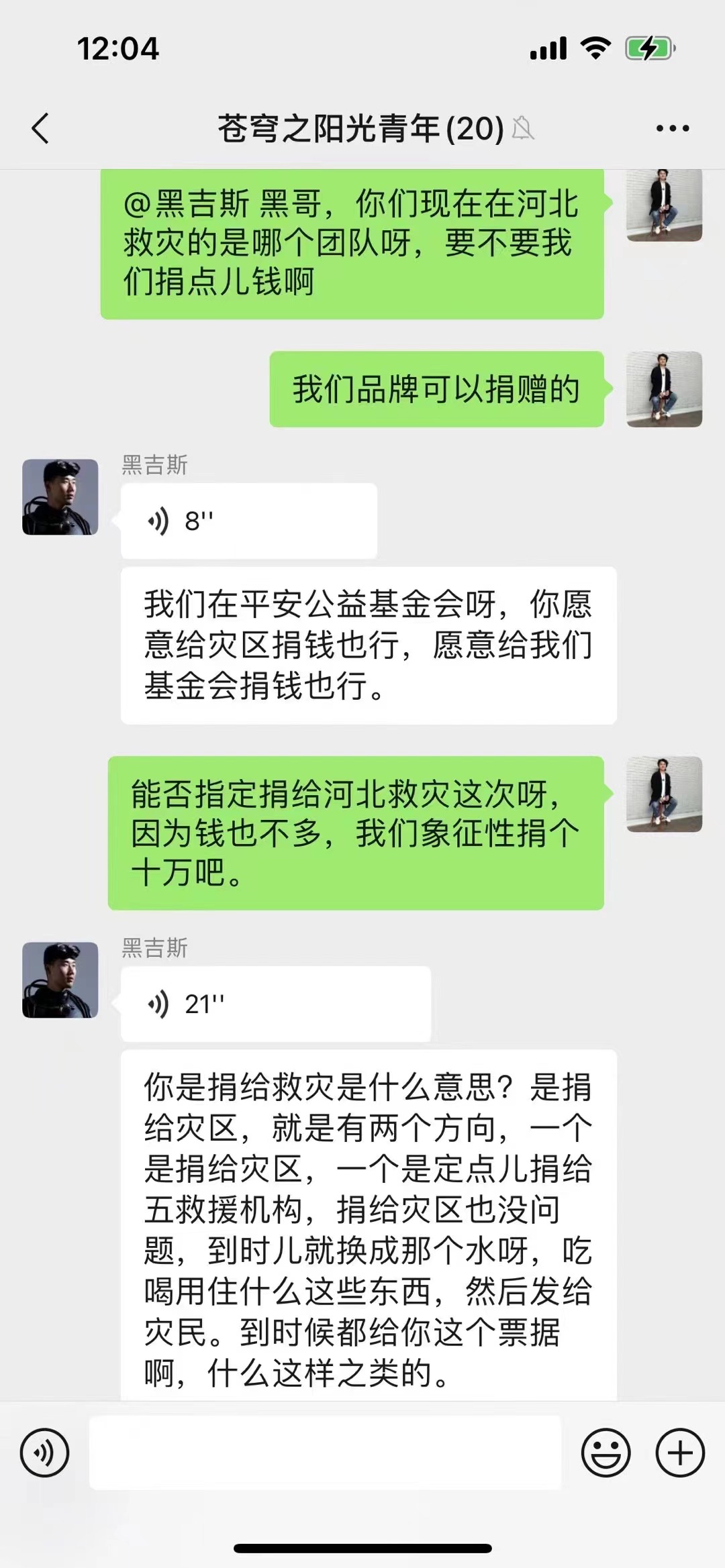Screen dimensions: 725x1568
Task: Focus the message text field
Action: tap(325, 1453)
